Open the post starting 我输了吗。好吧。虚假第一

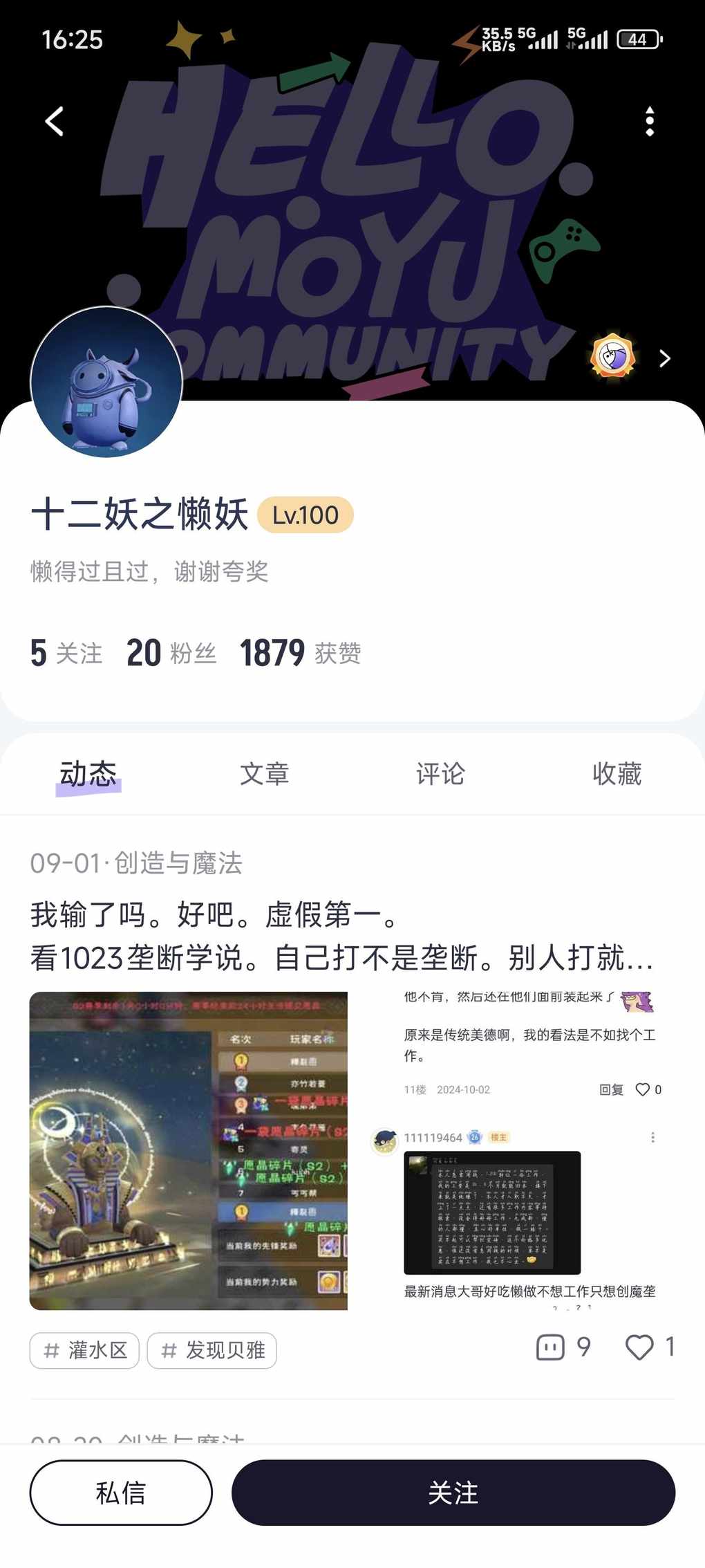click(x=341, y=936)
